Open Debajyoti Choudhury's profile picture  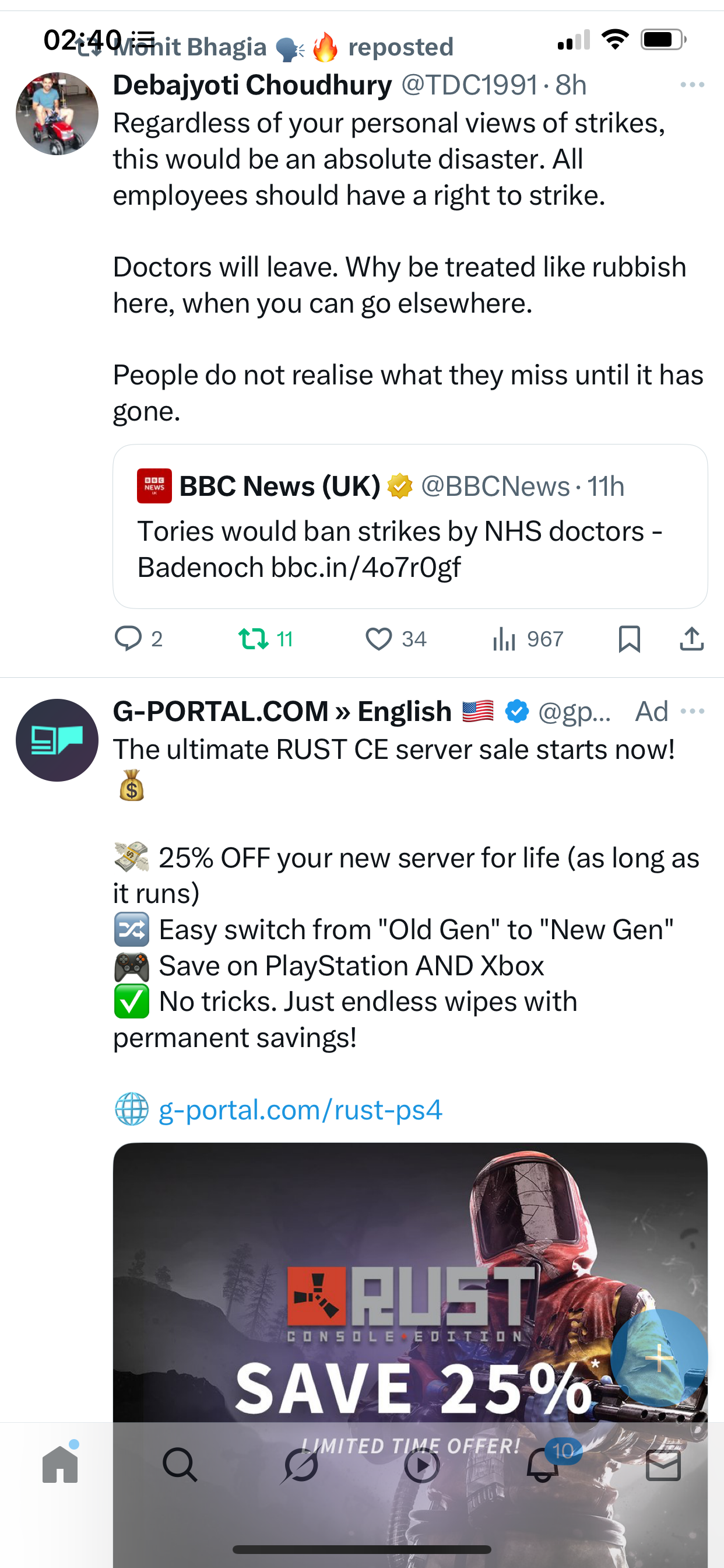tap(57, 114)
